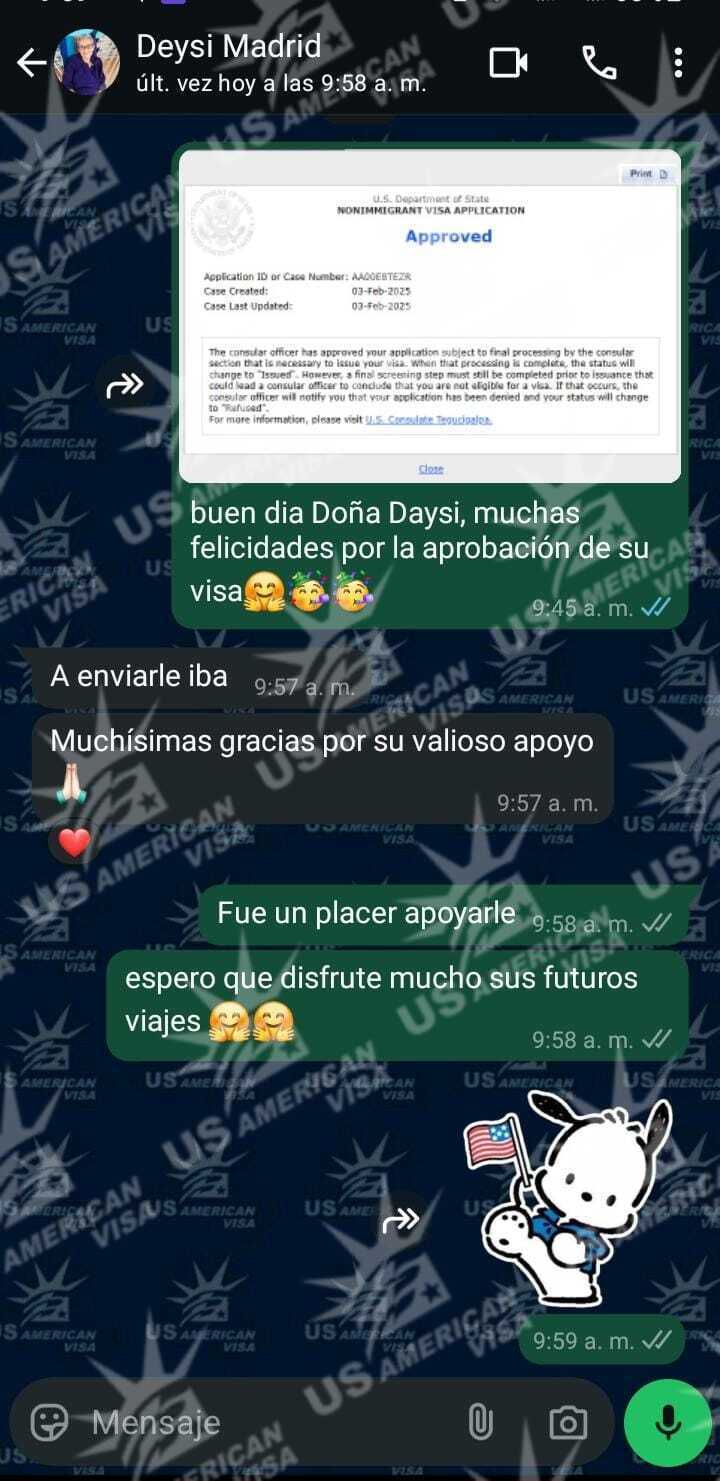Forward the visa approval image message
The image size is (720, 1481).
[x=125, y=384]
